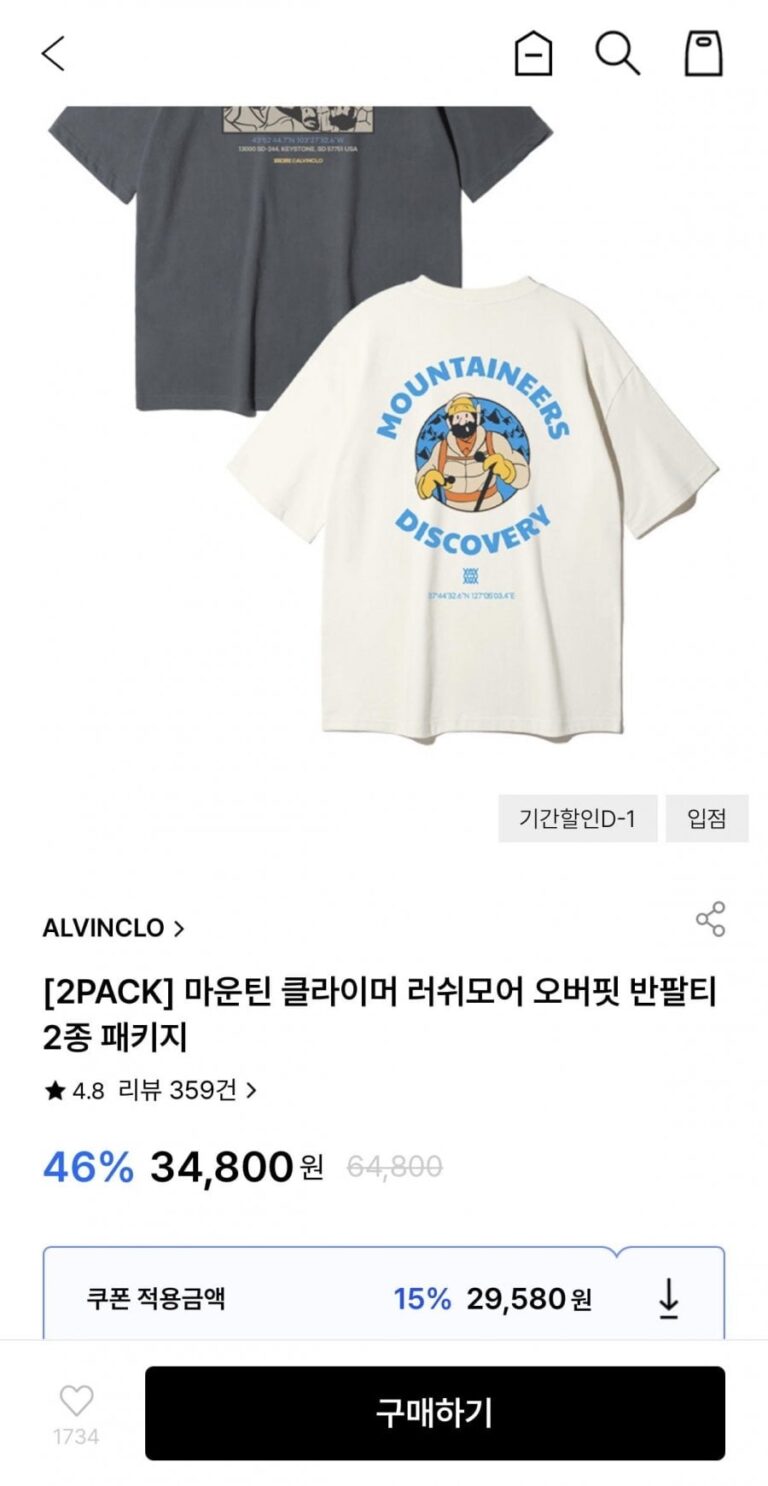Viewport: 768px width, 1486px height.
Task: Go back to the previous page
Action: pyautogui.click(x=53, y=53)
